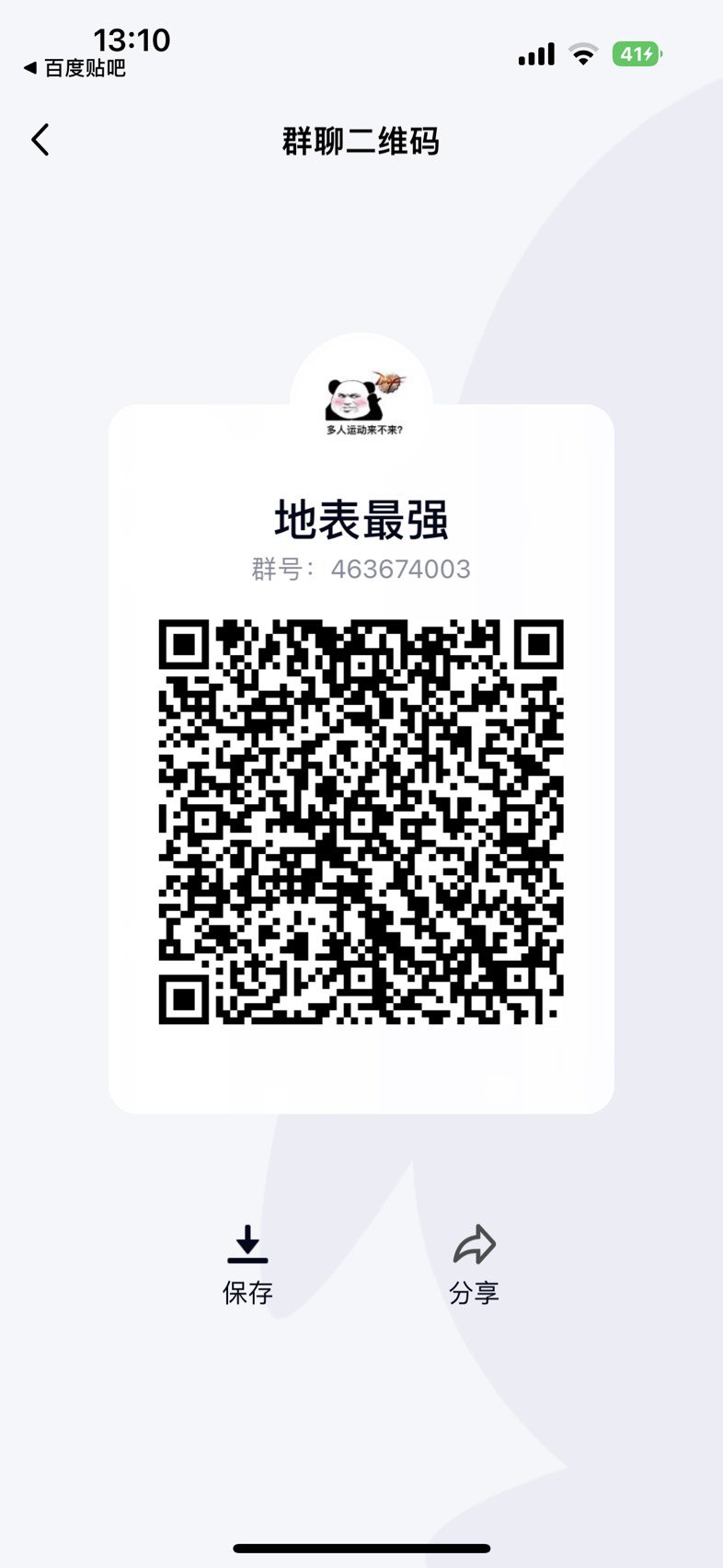This screenshot has width=723, height=1568.
Task: Save the group QR code
Action: coord(247,1265)
